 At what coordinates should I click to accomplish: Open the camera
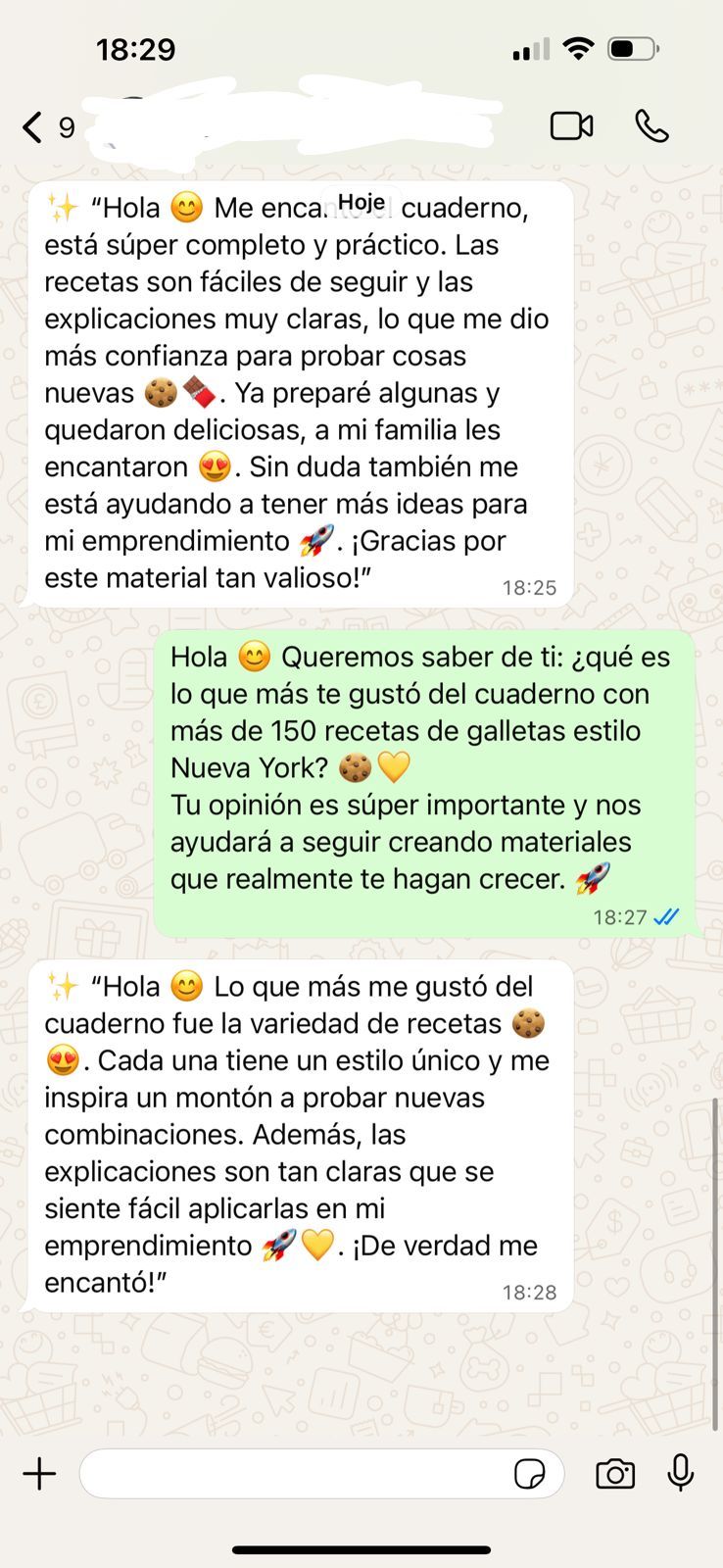pyautogui.click(x=615, y=1473)
